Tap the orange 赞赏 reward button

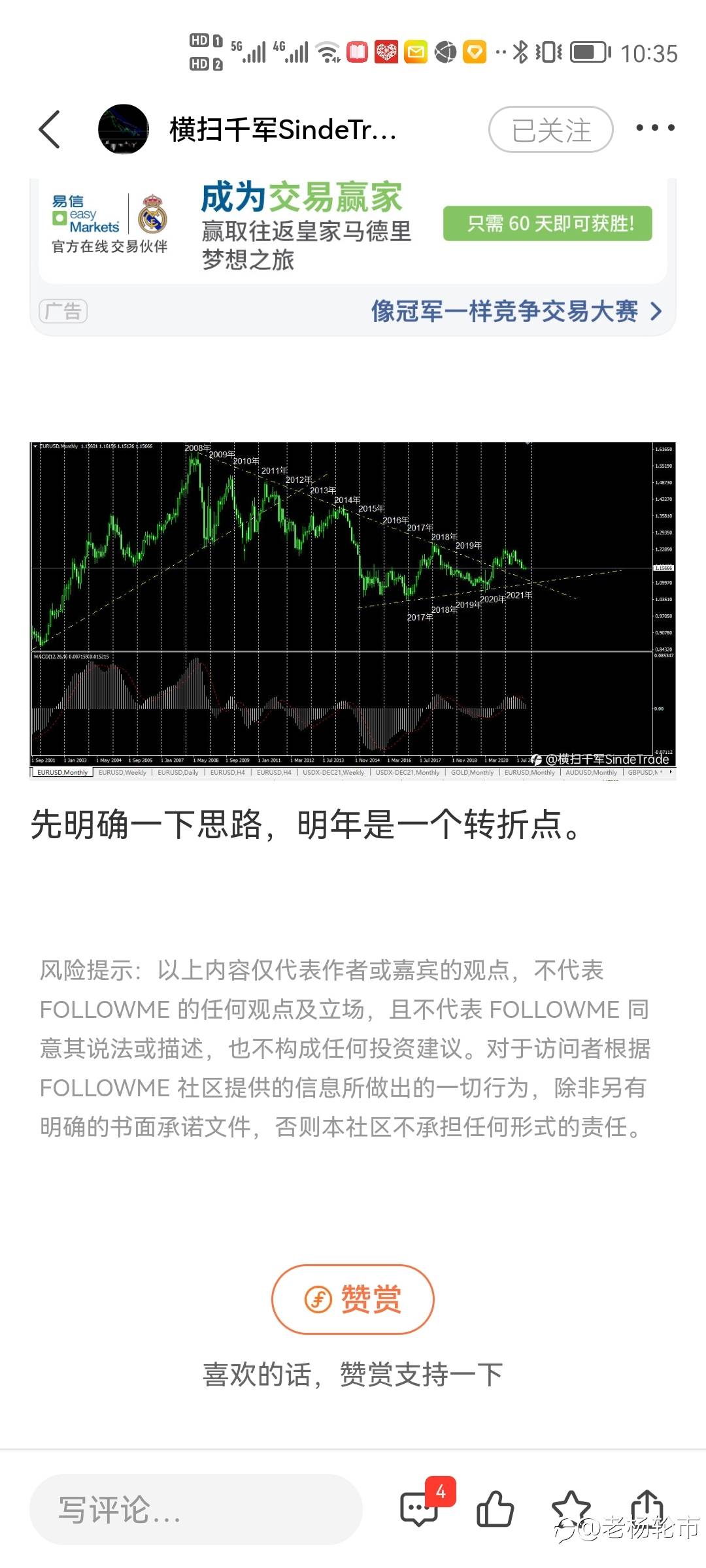click(353, 1299)
